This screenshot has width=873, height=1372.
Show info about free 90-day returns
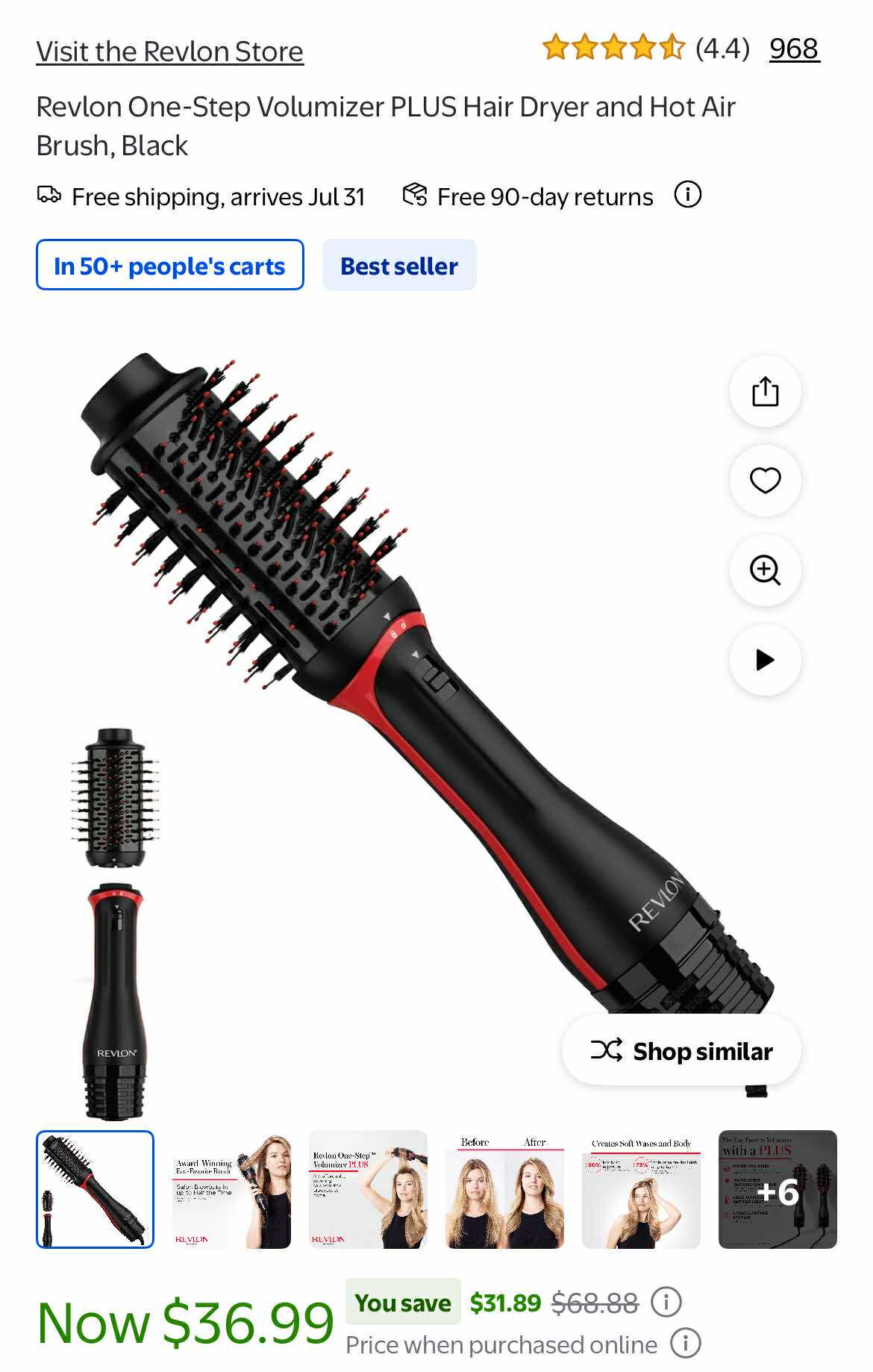(x=687, y=196)
